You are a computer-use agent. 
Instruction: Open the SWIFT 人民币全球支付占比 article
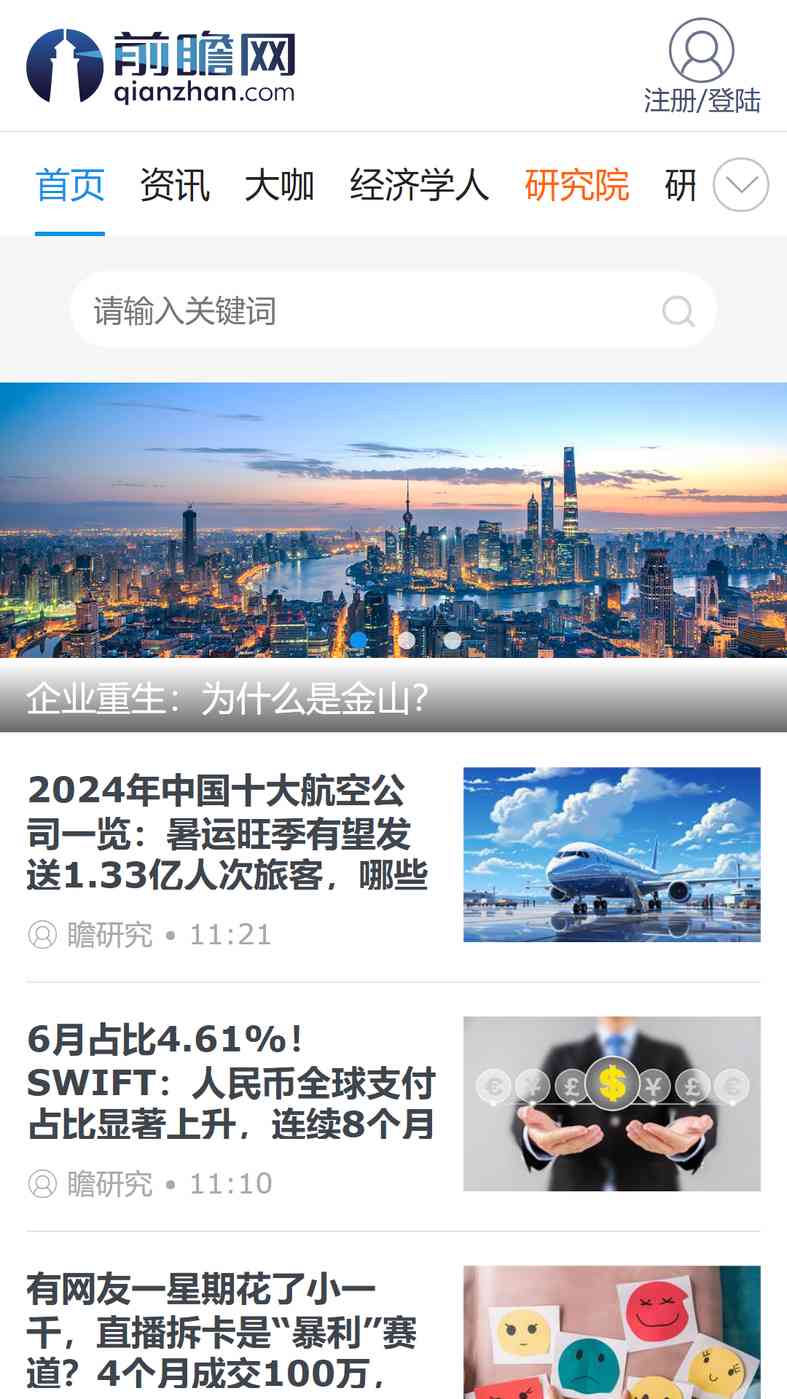(230, 1082)
